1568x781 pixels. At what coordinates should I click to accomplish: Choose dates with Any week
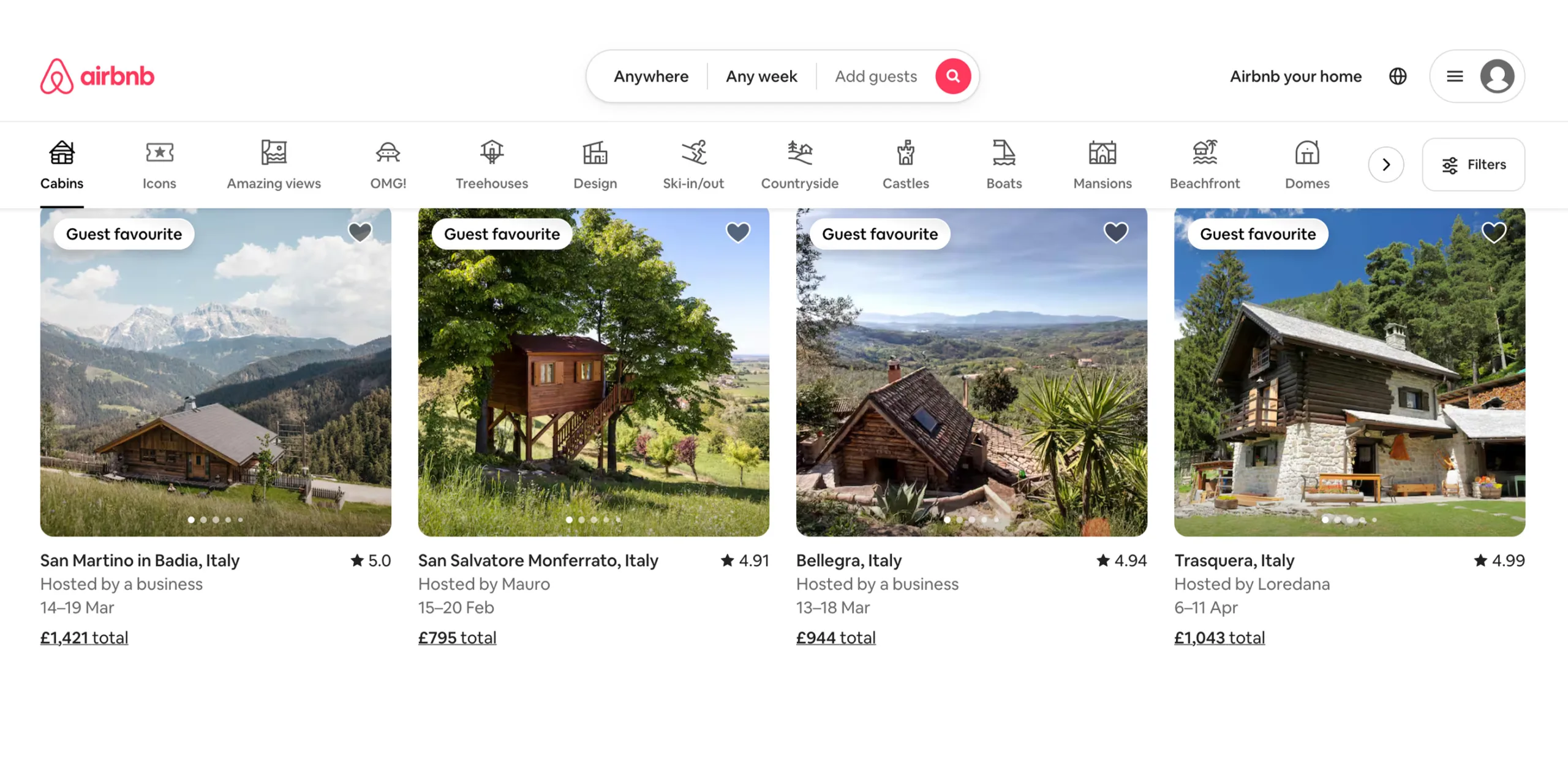[x=761, y=76]
